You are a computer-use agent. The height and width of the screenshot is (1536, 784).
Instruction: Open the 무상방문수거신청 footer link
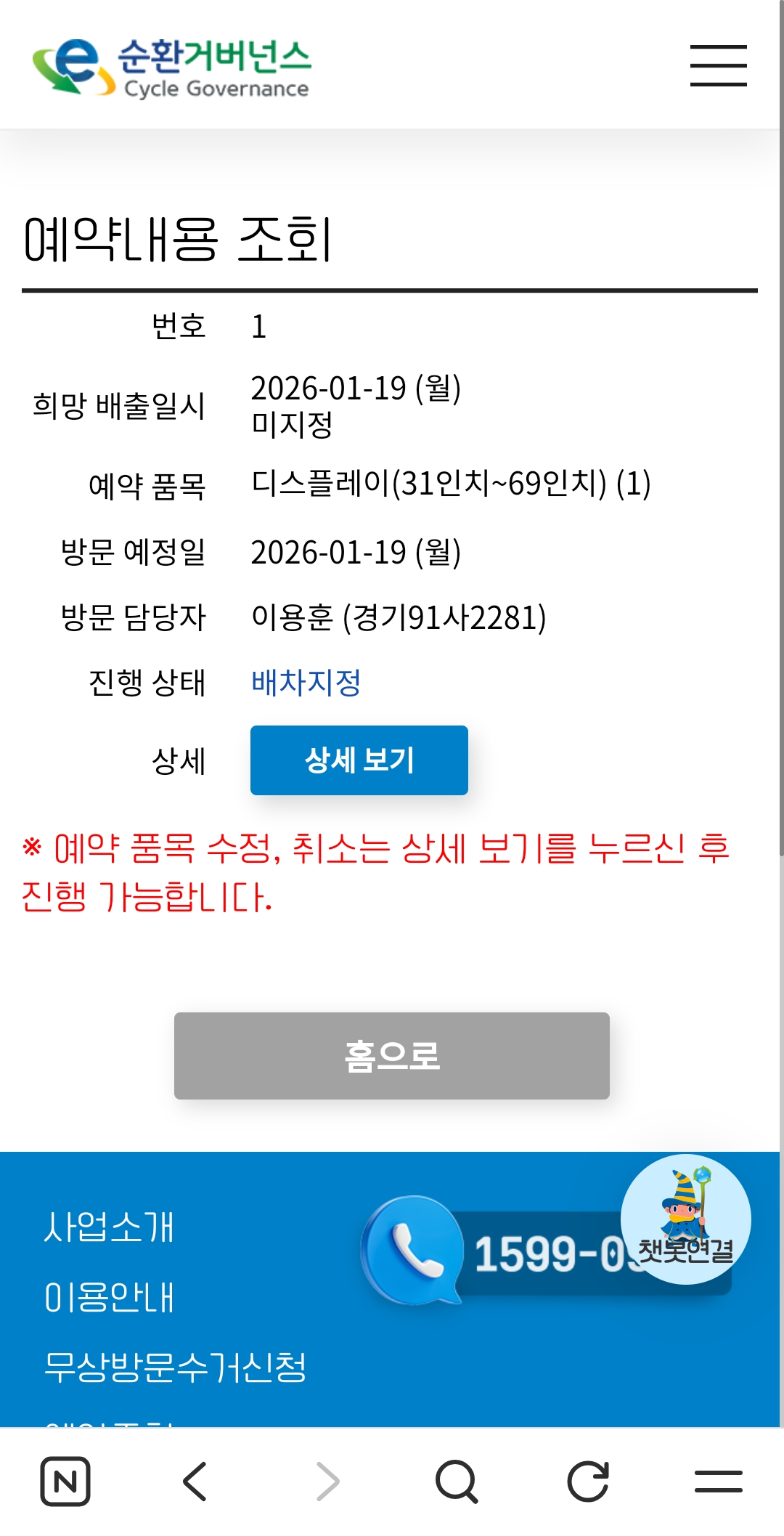coord(175,1366)
